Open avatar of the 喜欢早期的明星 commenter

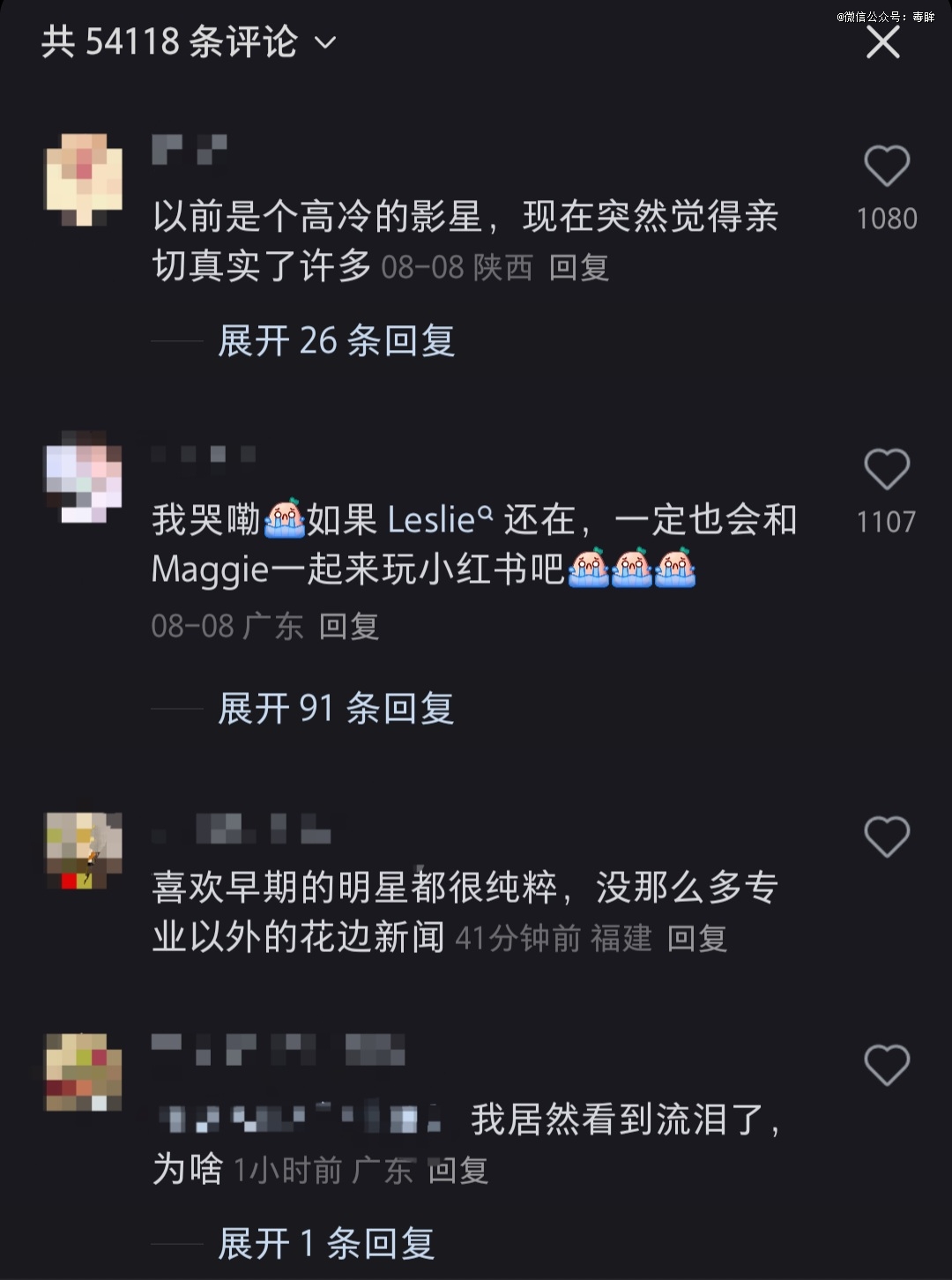pos(84,851)
